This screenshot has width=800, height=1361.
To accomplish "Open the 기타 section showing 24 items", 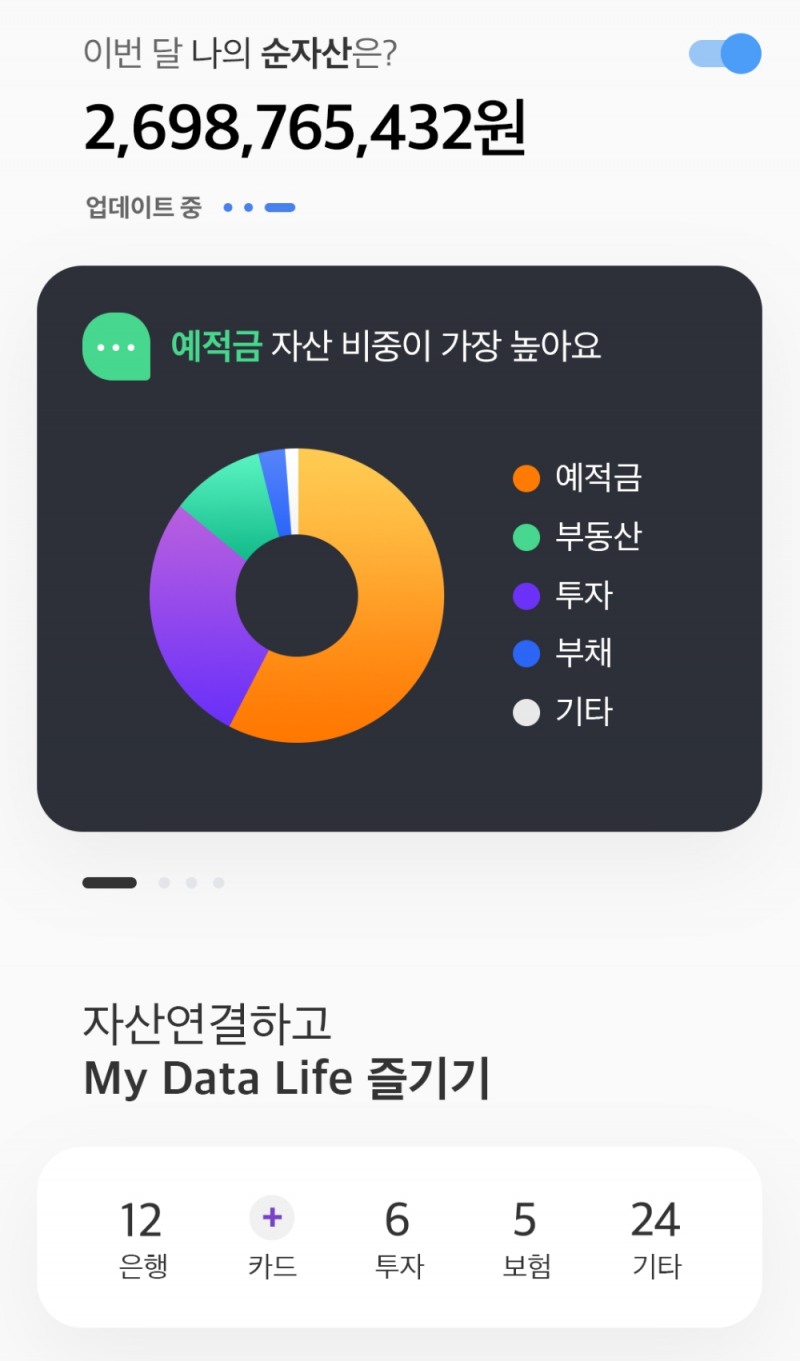I will point(656,1238).
